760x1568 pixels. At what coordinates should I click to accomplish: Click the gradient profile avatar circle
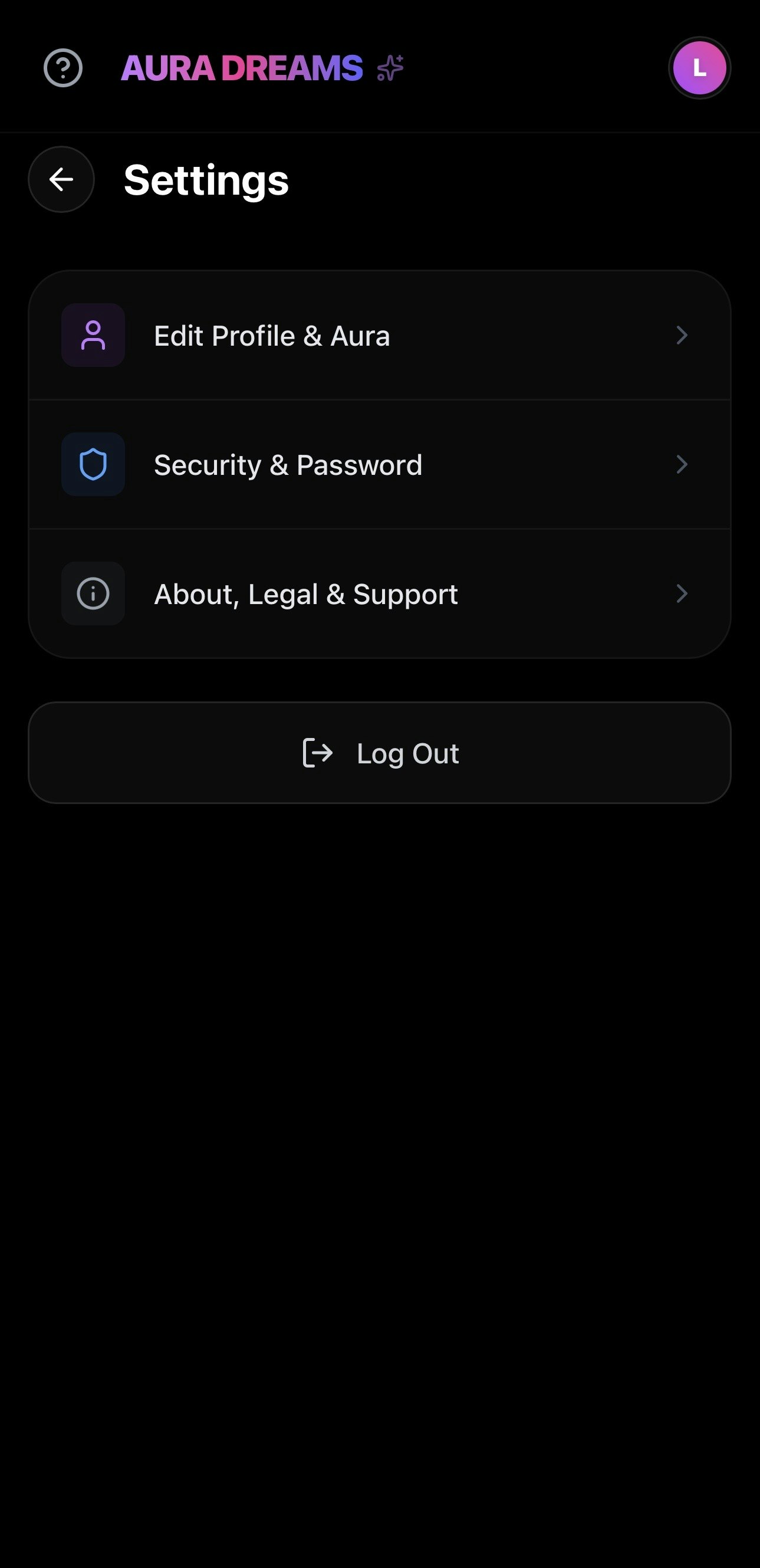[699, 68]
